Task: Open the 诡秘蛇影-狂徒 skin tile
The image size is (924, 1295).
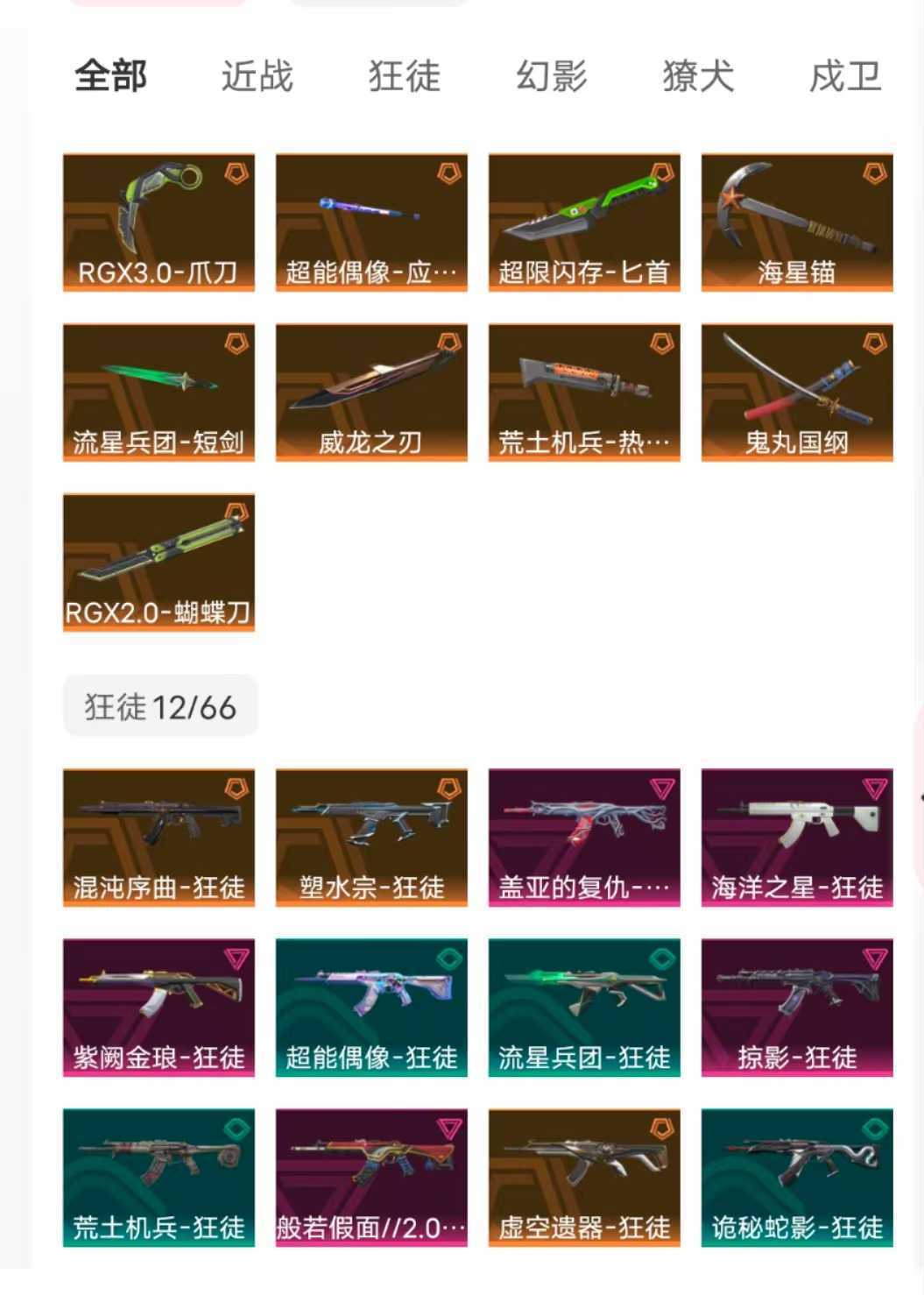Action: click(797, 1178)
